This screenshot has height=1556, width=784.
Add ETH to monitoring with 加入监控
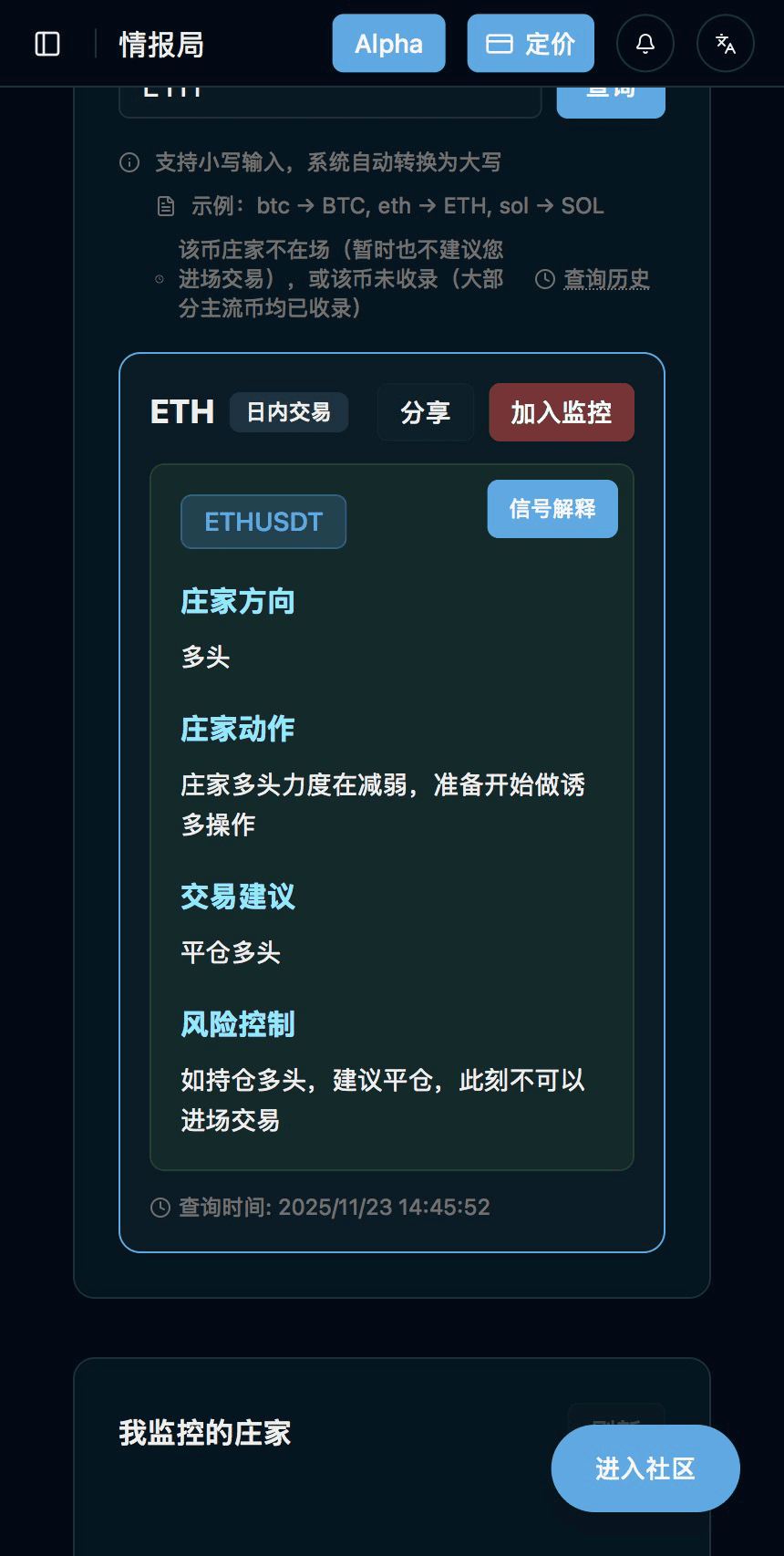click(x=561, y=412)
